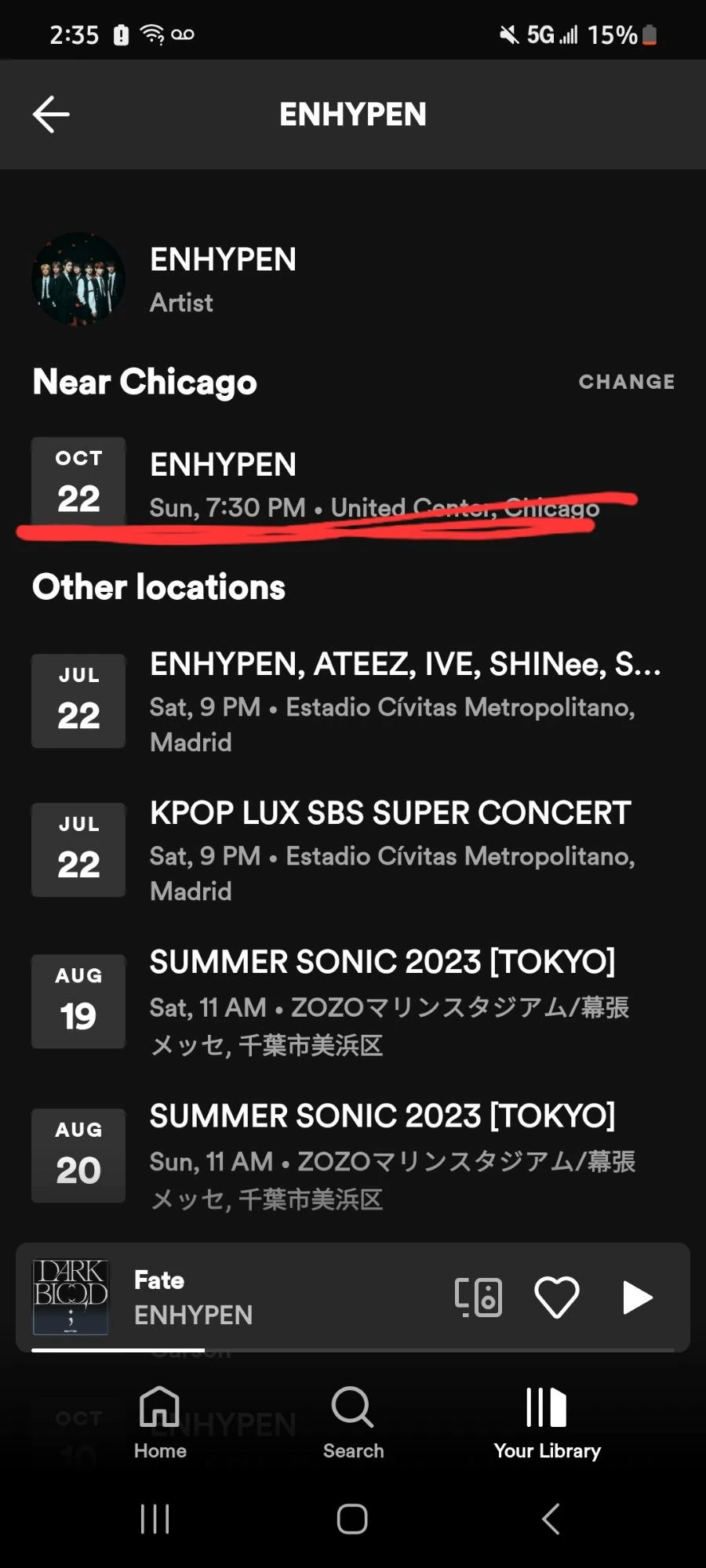Switch to the Home tab
706x1568 pixels.
160,1422
